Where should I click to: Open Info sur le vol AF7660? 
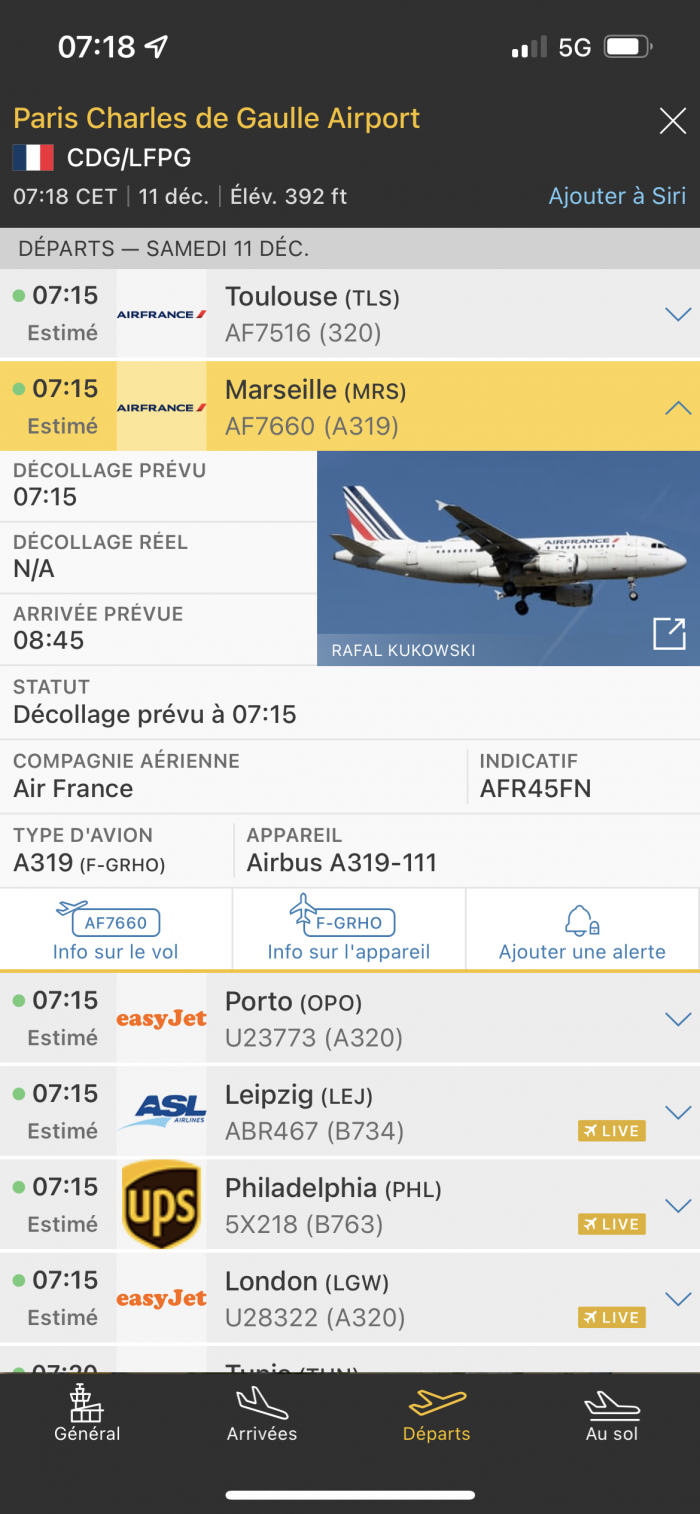pyautogui.click(x=116, y=930)
